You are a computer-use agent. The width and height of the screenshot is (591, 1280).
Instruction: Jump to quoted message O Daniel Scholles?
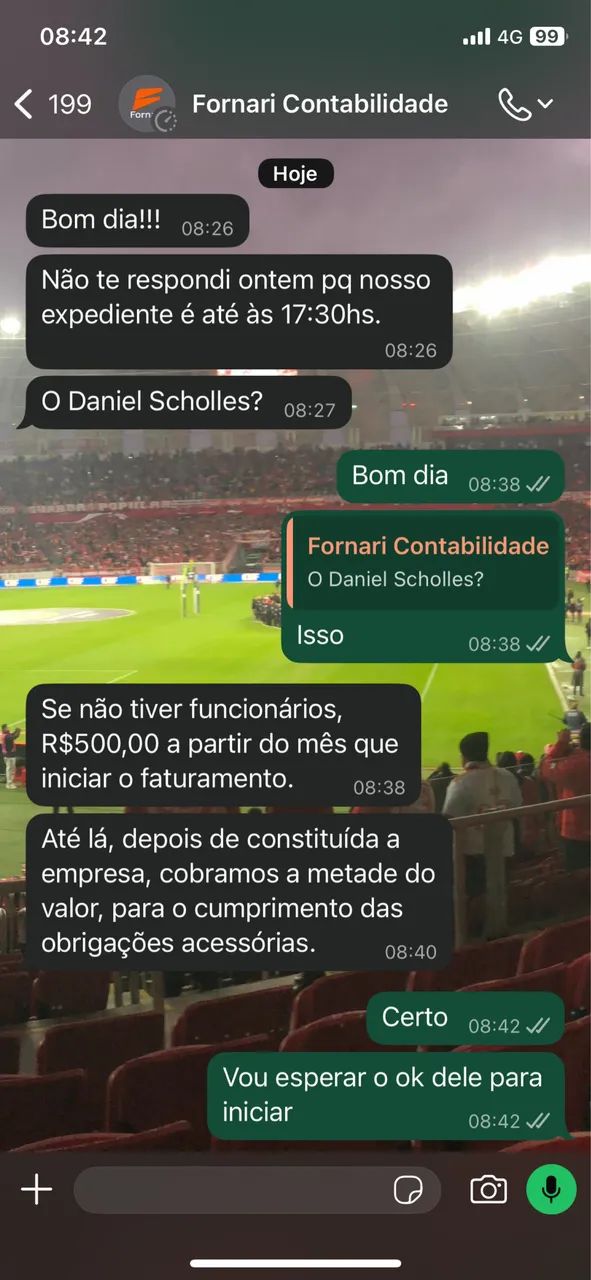[x=423, y=562]
